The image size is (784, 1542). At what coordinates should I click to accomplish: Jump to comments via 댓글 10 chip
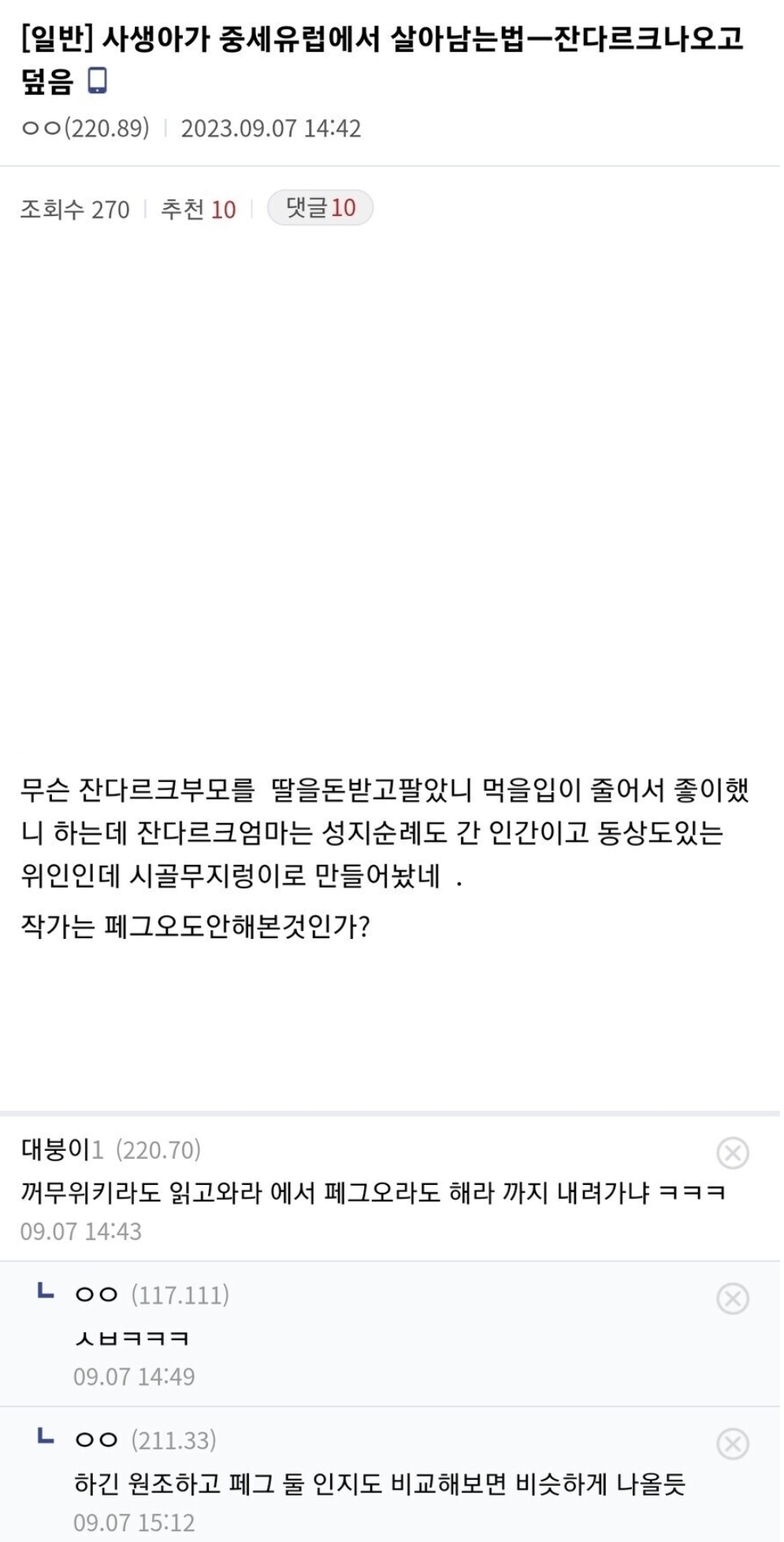point(320,208)
